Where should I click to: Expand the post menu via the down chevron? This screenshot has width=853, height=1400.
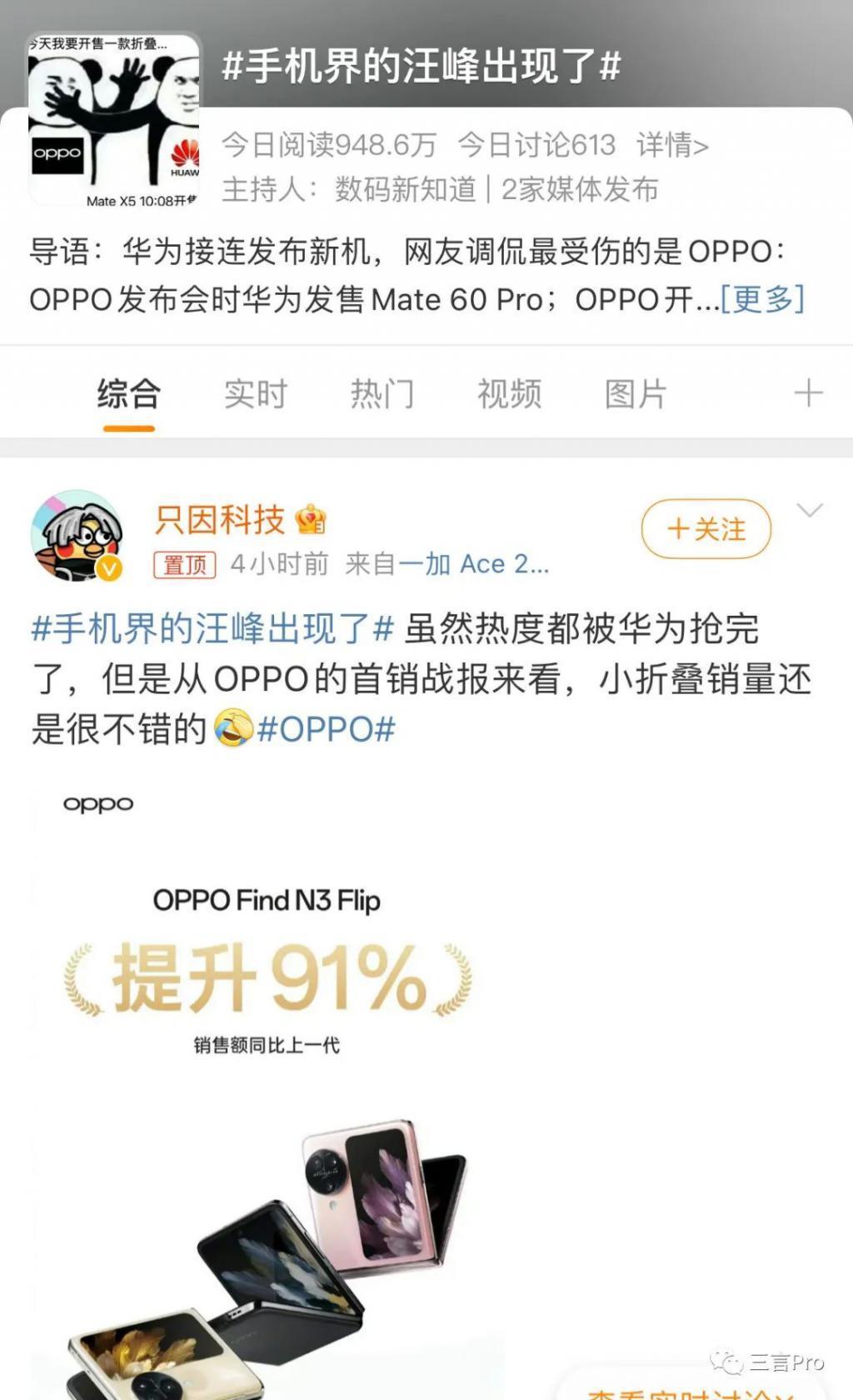(x=809, y=508)
